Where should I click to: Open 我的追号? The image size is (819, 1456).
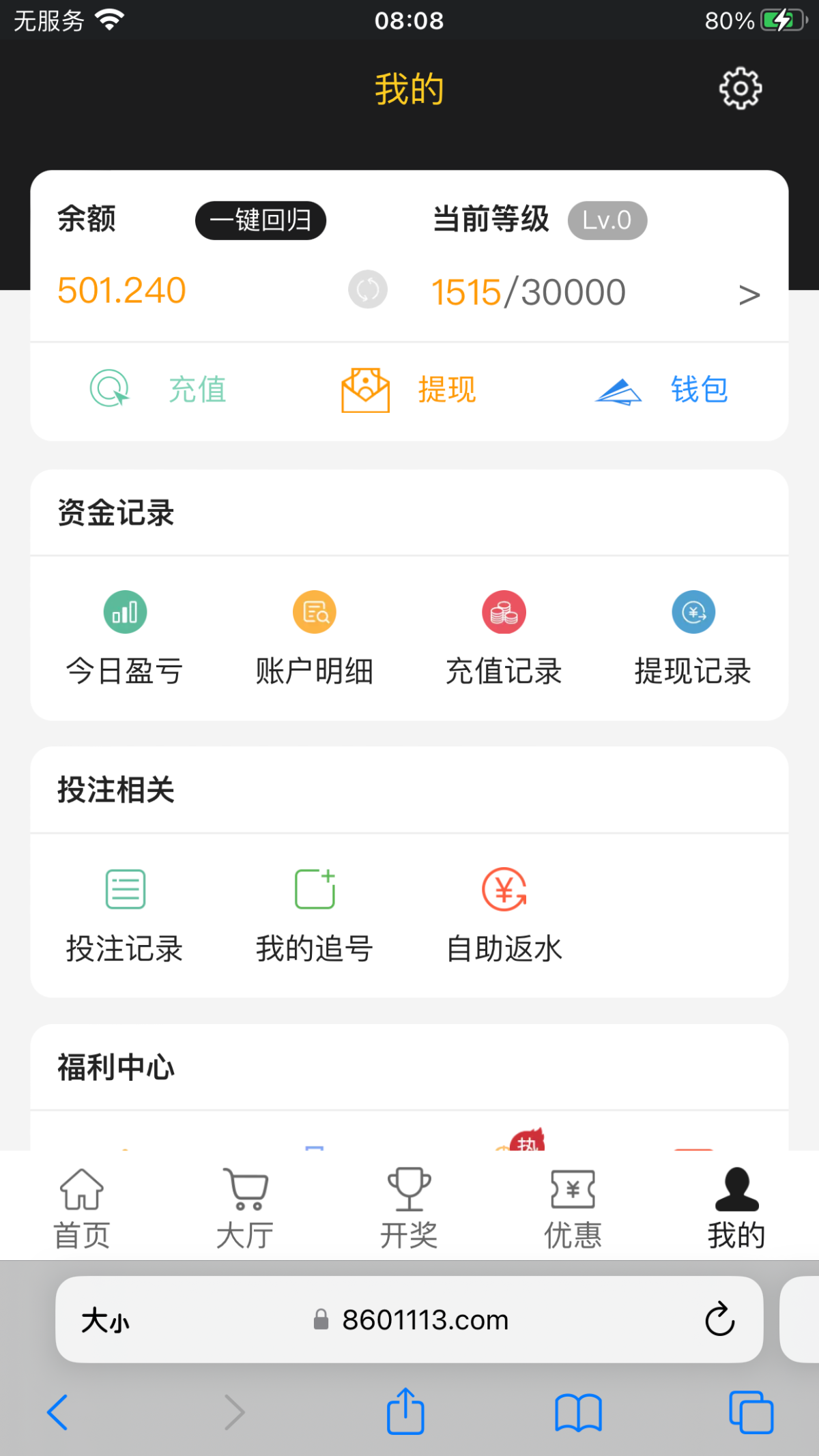[x=315, y=916]
